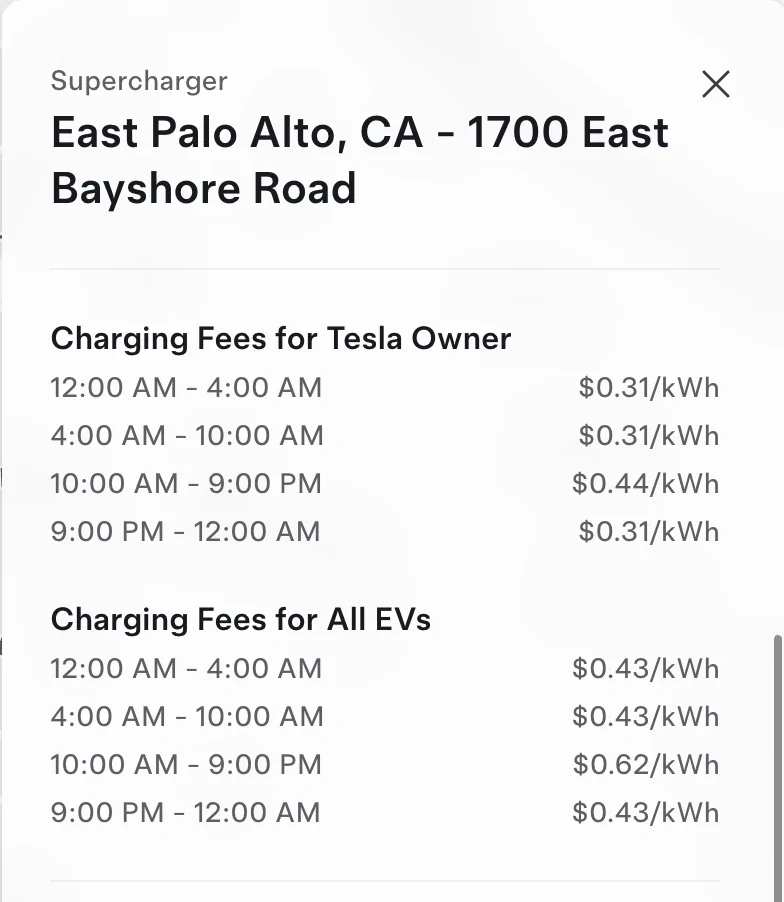Select the Charging Fees for All EVs heading
The image size is (784, 902).
click(x=240, y=619)
